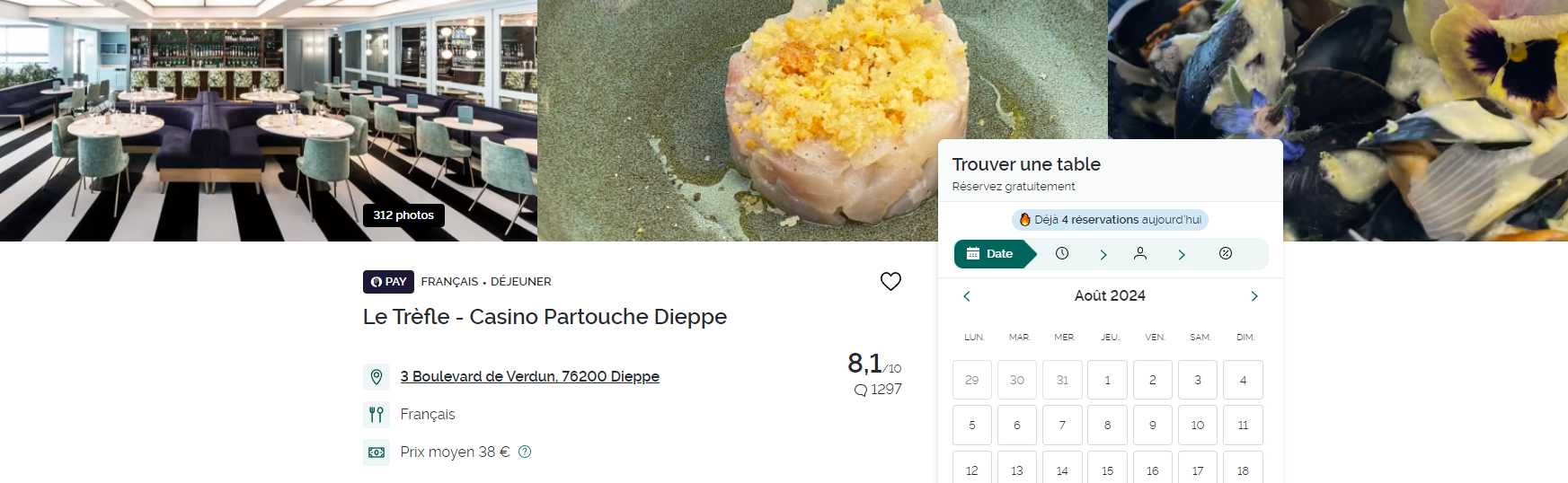View the 1297 reviews count
This screenshot has width=1568, height=483.
coord(878,390)
